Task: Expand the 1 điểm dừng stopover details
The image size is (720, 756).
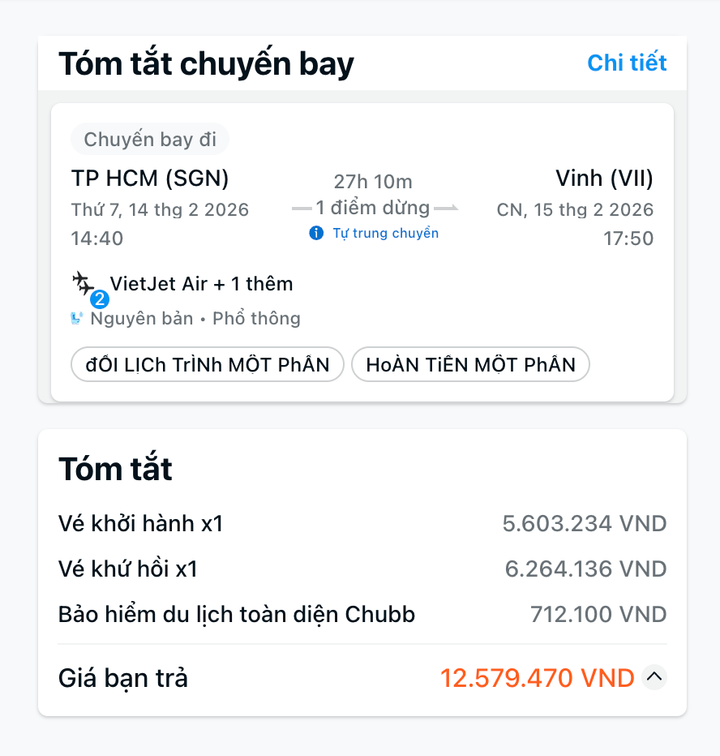Action: coord(375,208)
